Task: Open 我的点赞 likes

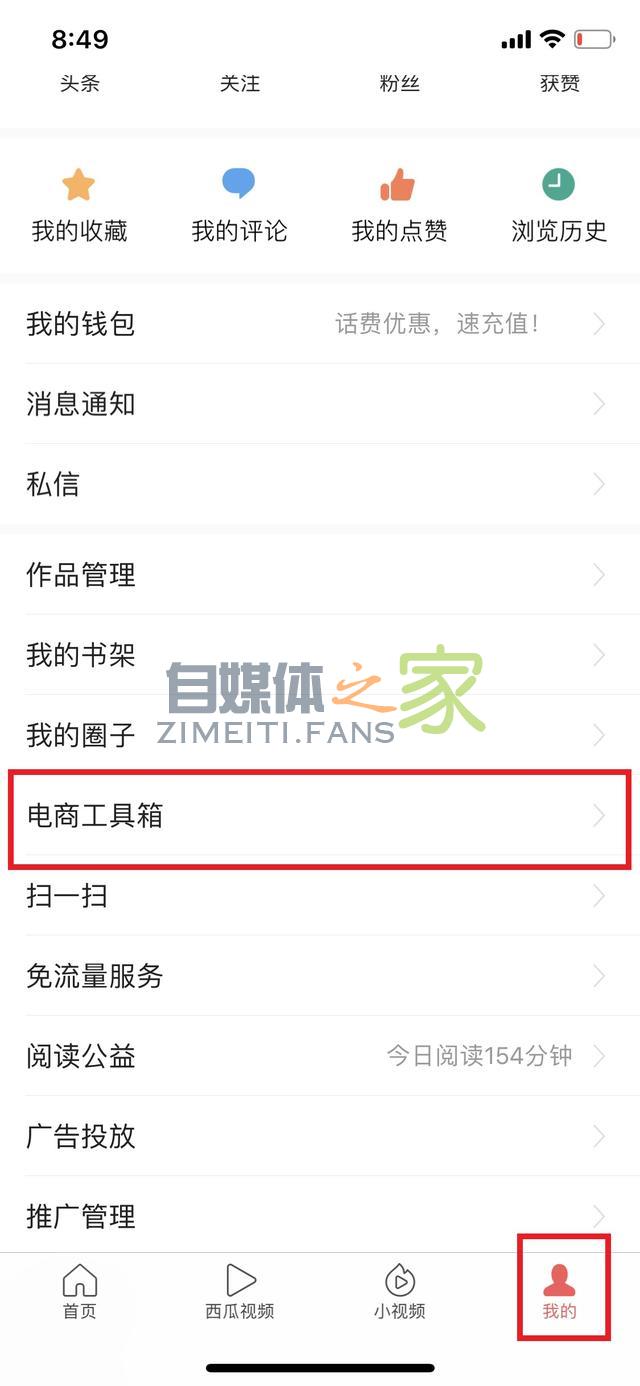Action: tap(399, 206)
